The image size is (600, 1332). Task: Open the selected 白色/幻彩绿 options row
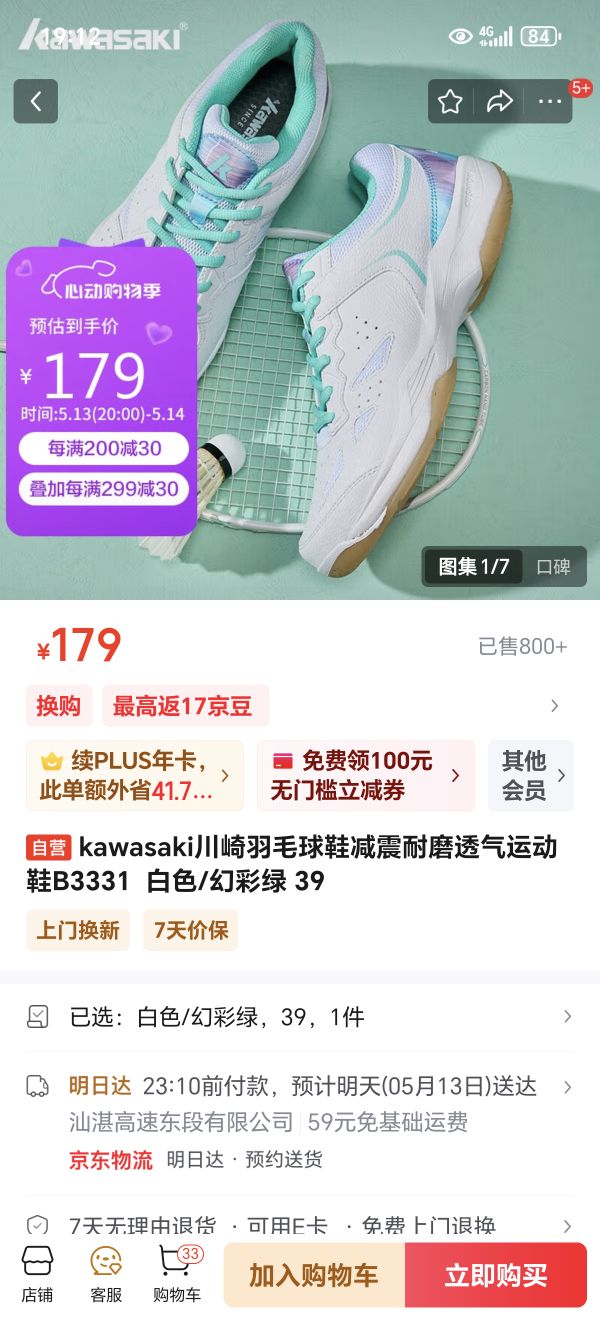pyautogui.click(x=300, y=1017)
